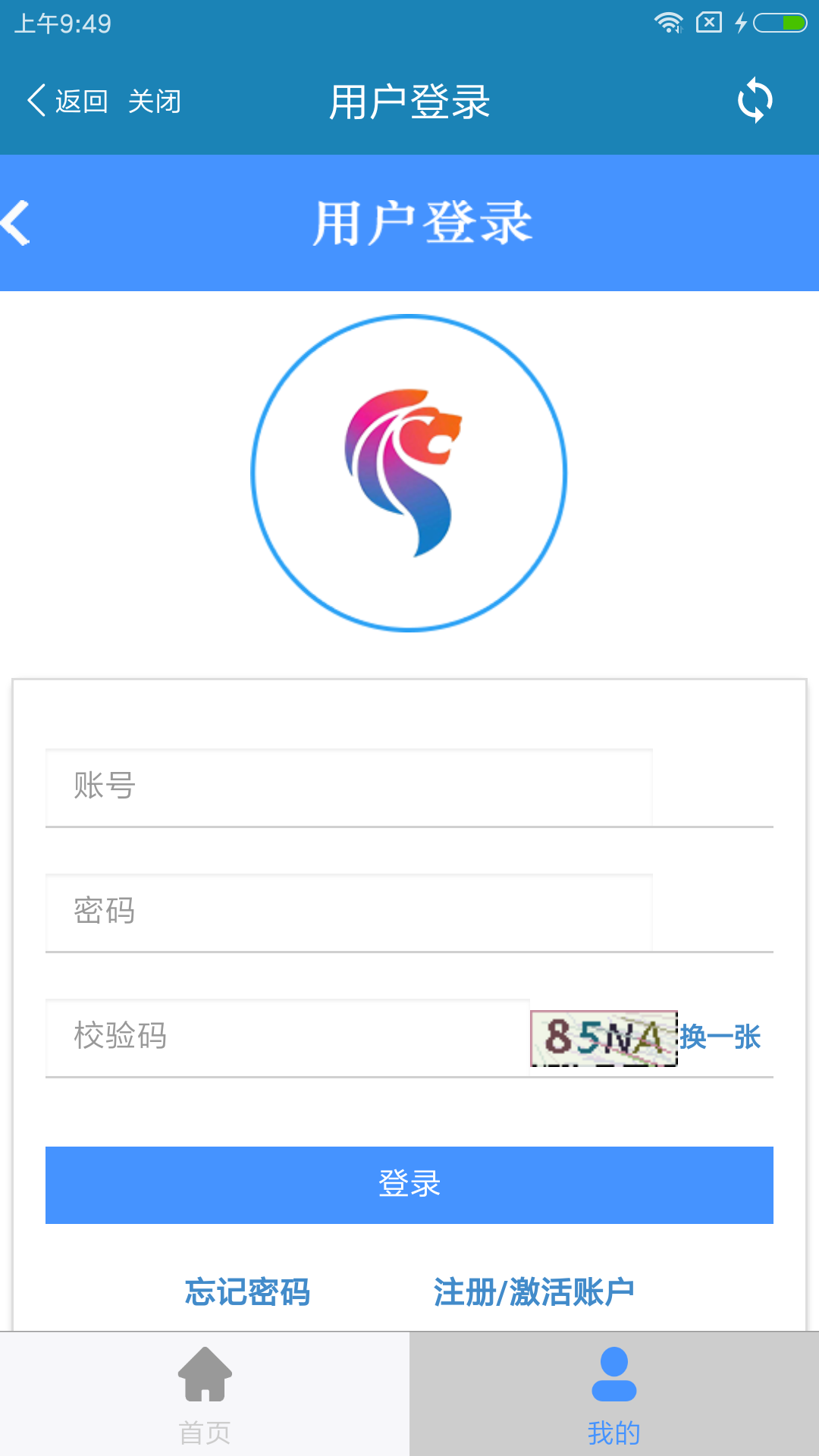Open the 忘记密码 link
819x1456 pixels.
click(248, 1291)
